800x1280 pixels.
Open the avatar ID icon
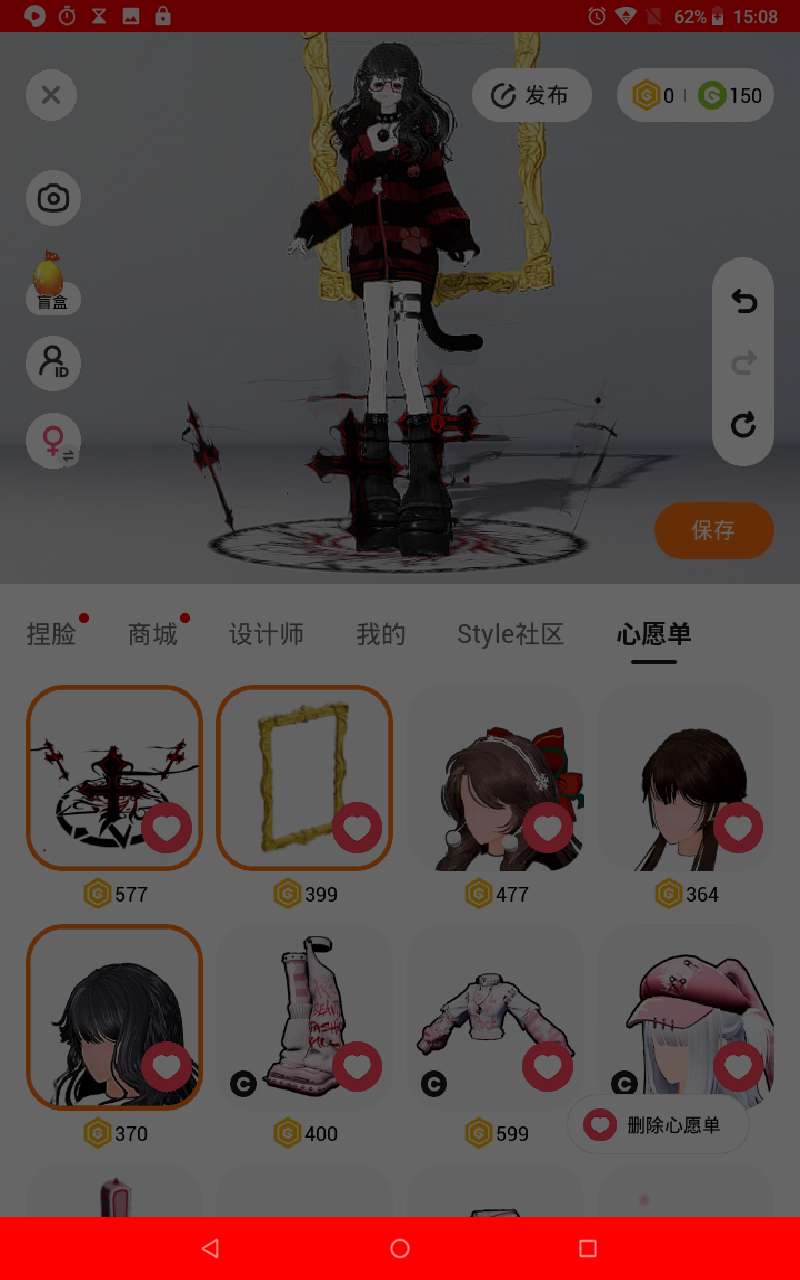point(53,363)
